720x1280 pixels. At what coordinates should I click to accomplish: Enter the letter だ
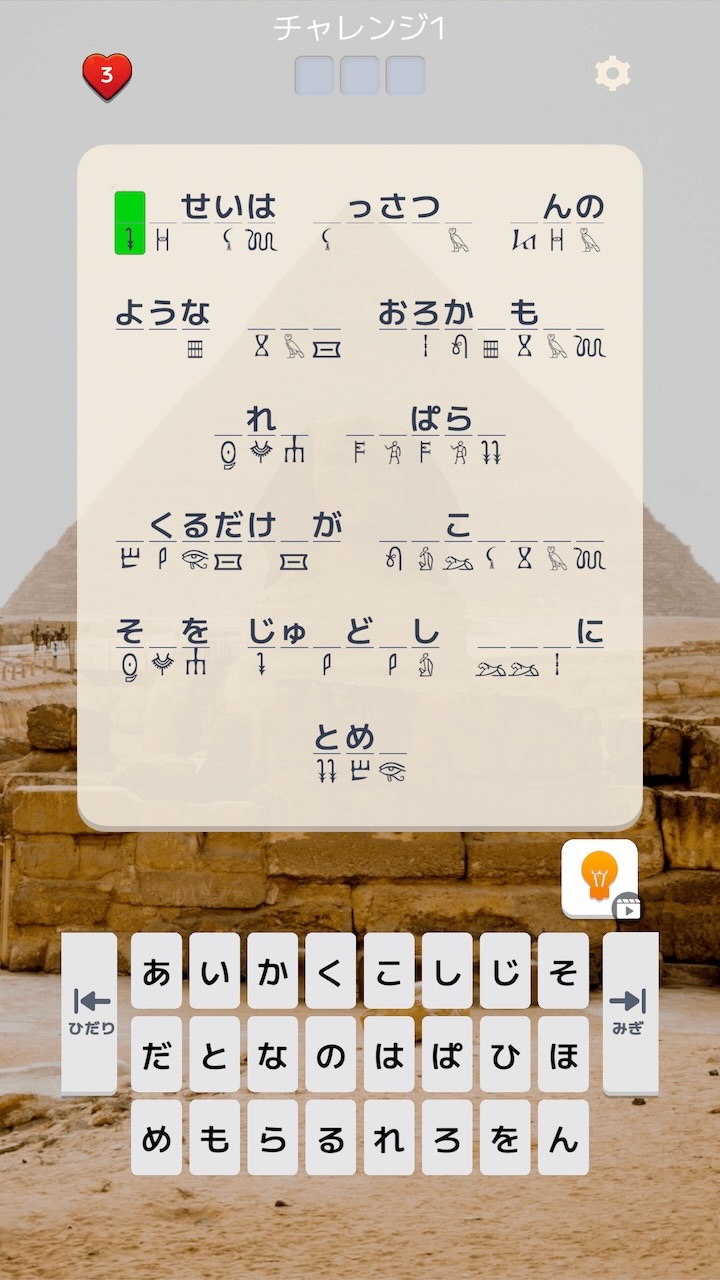[156, 1054]
